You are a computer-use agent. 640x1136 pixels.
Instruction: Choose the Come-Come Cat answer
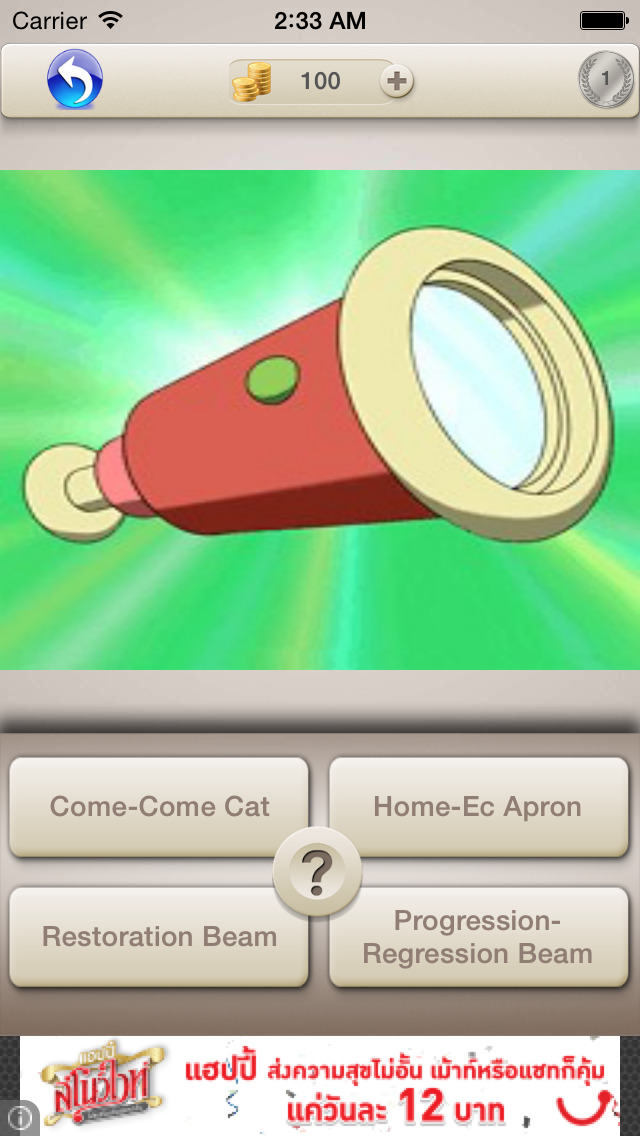159,806
